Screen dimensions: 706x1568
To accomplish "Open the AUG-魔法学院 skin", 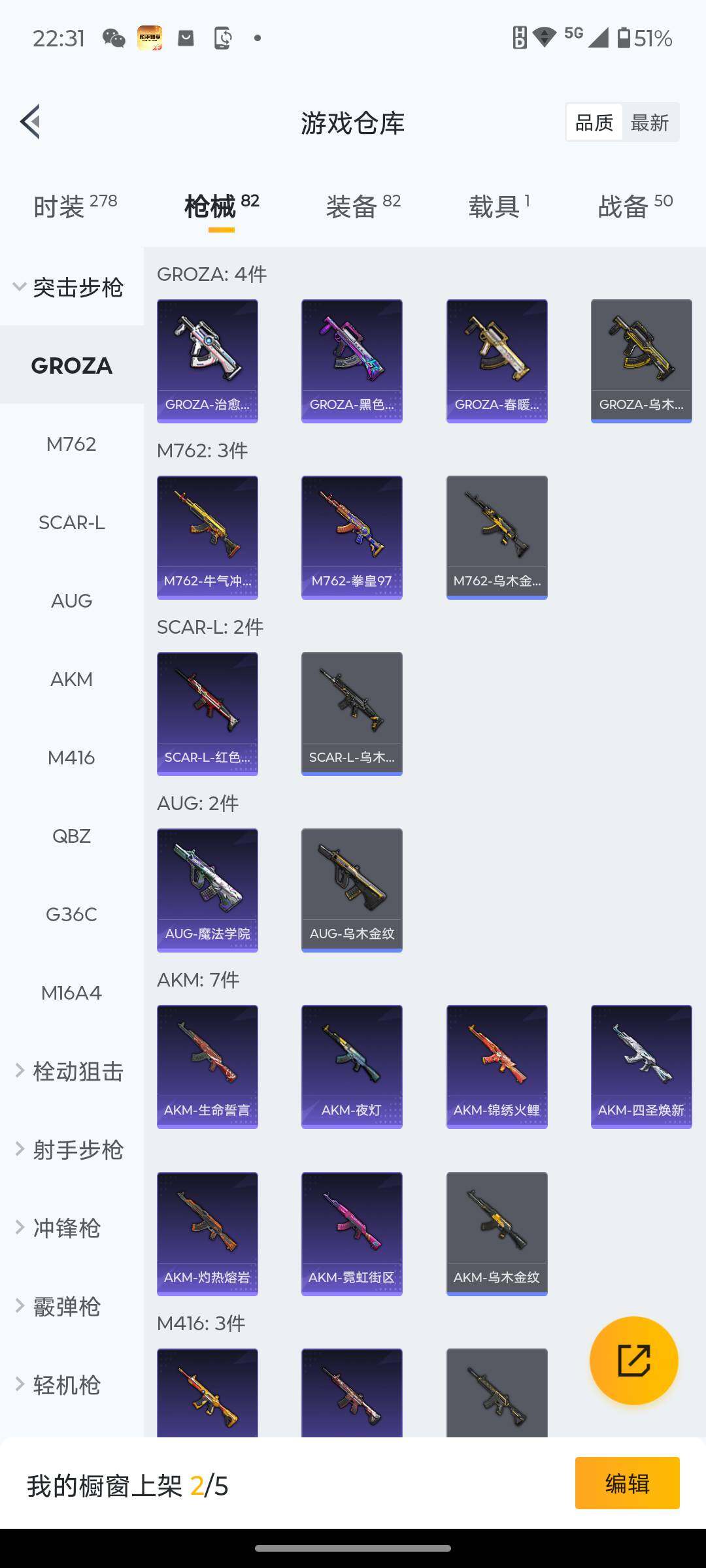I will click(207, 890).
